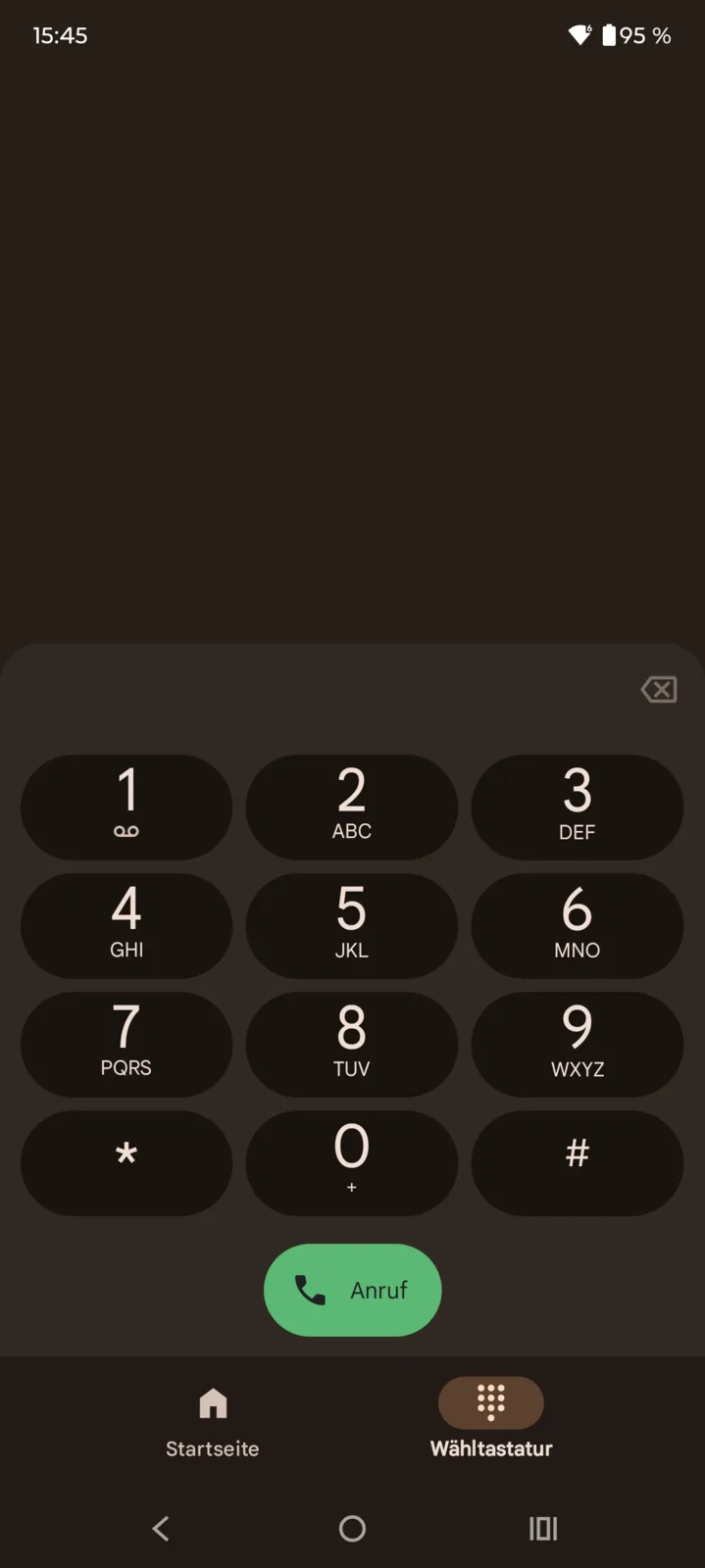Tap the 9 WXYZ key
Image resolution: width=705 pixels, height=1568 pixels.
click(577, 1044)
